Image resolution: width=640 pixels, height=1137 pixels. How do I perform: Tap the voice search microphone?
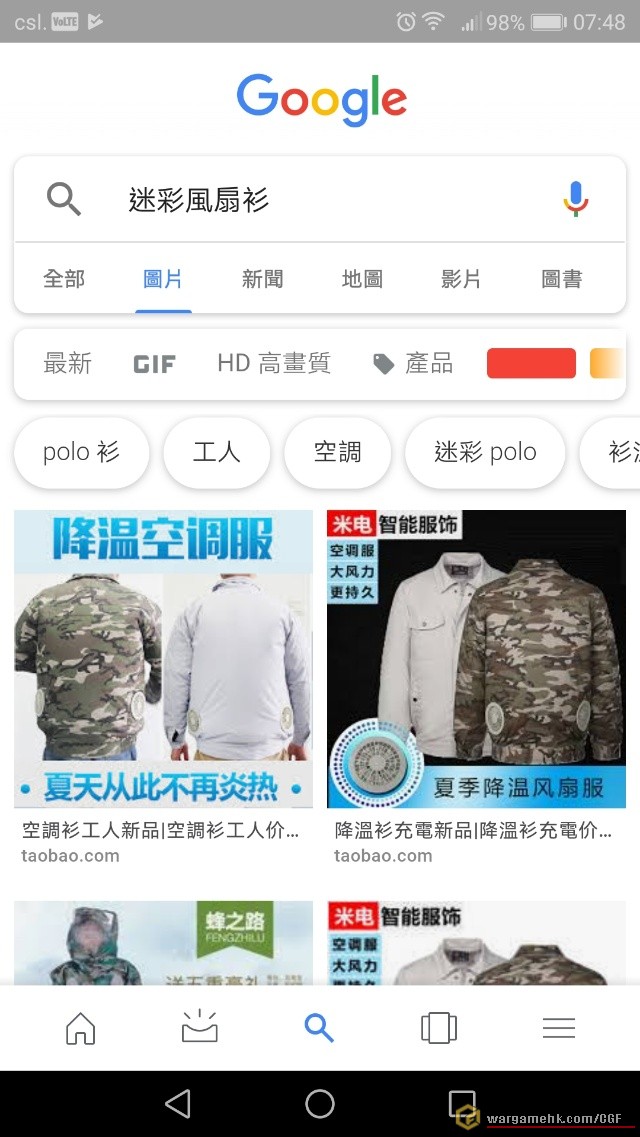coord(575,199)
